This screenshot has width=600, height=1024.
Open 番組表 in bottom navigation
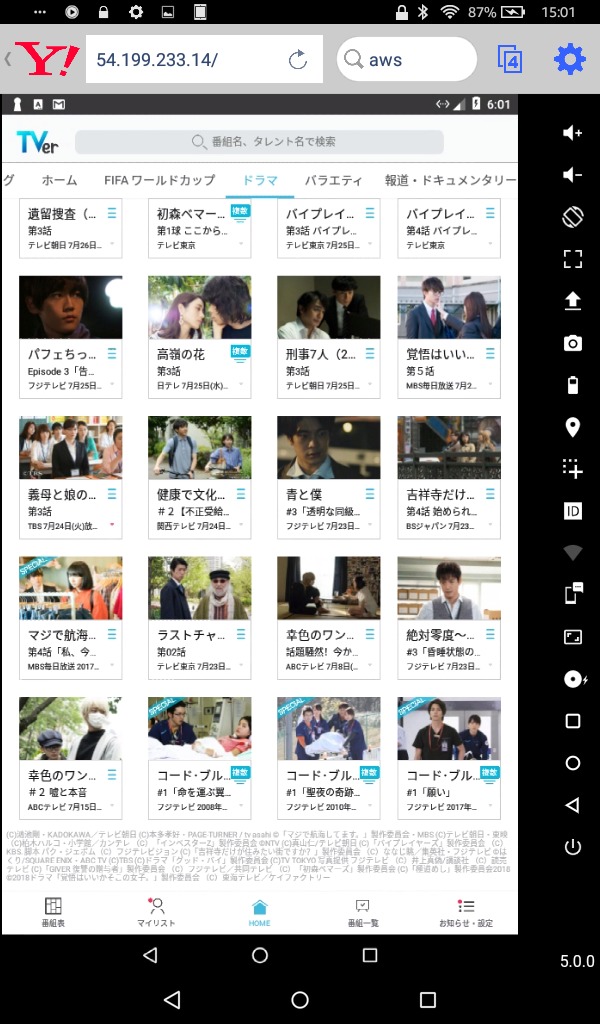(x=53, y=912)
